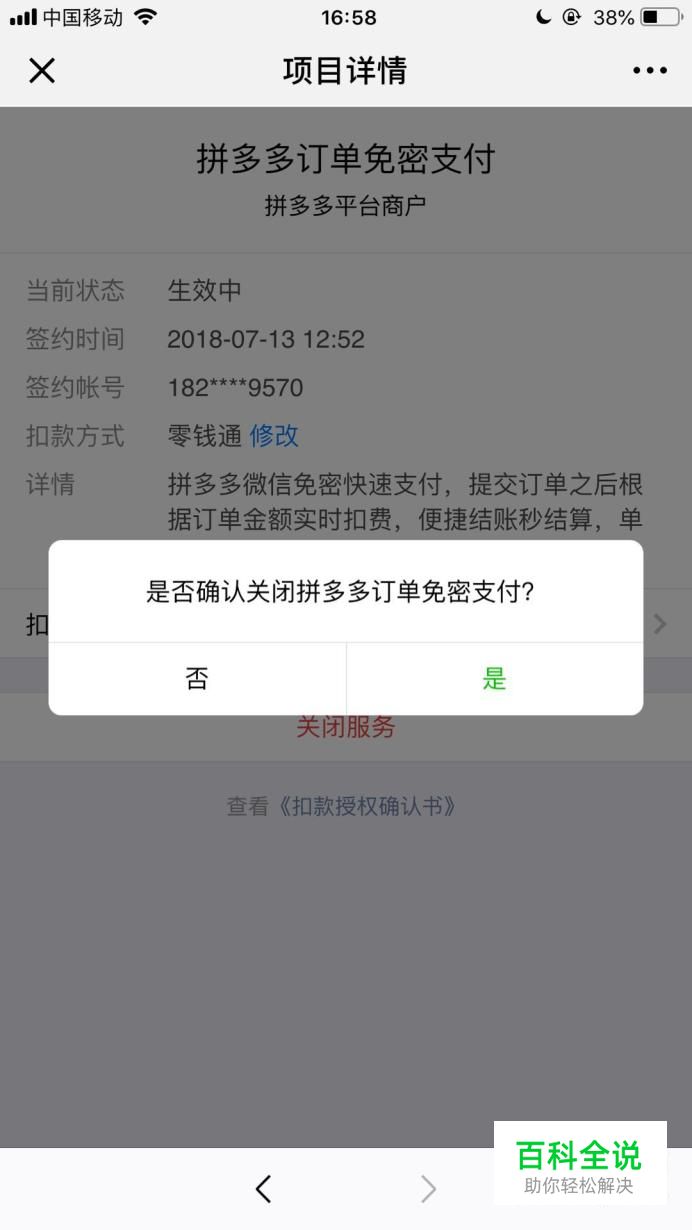This screenshot has height=1230, width=692.
Task: Go back with the bottom left arrow
Action: [263, 1188]
